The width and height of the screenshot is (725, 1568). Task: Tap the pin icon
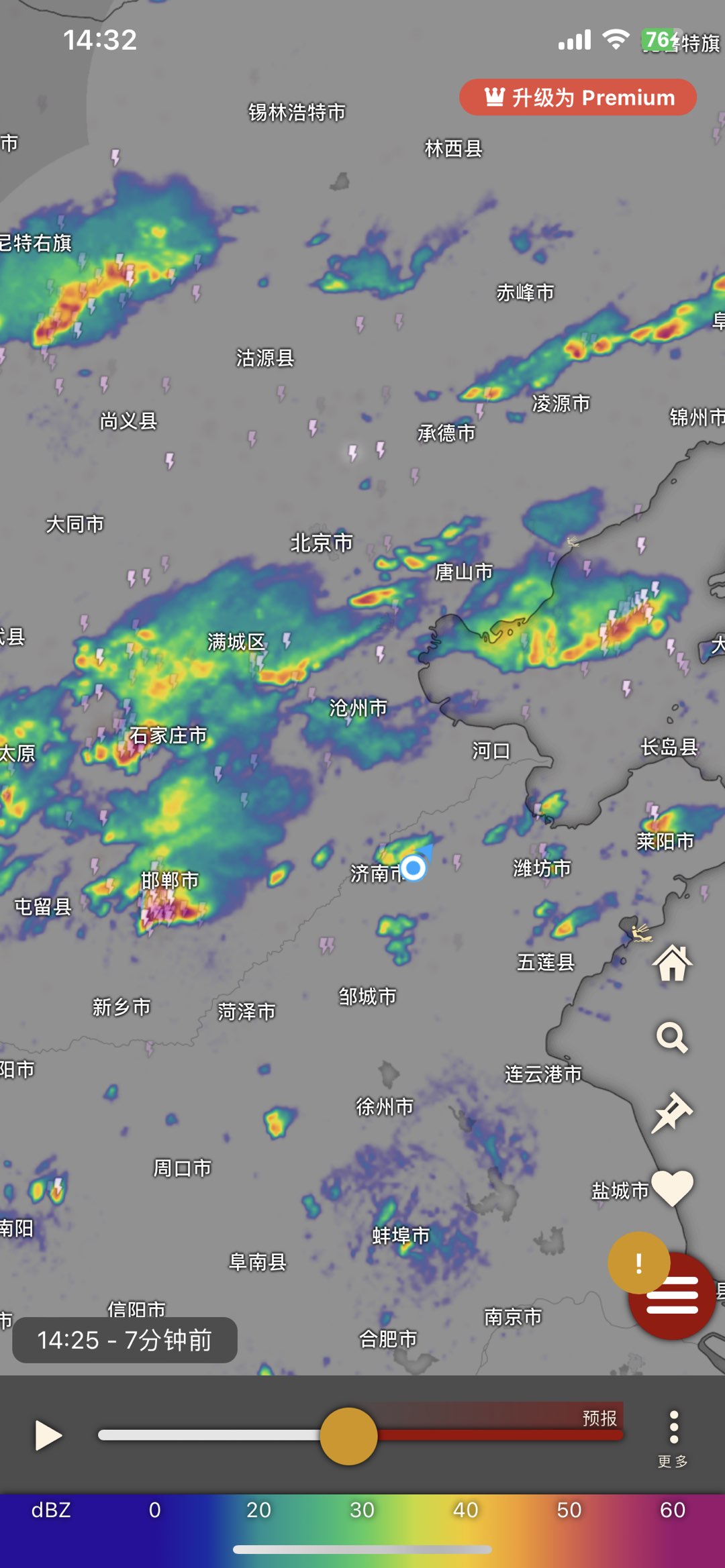click(672, 1112)
